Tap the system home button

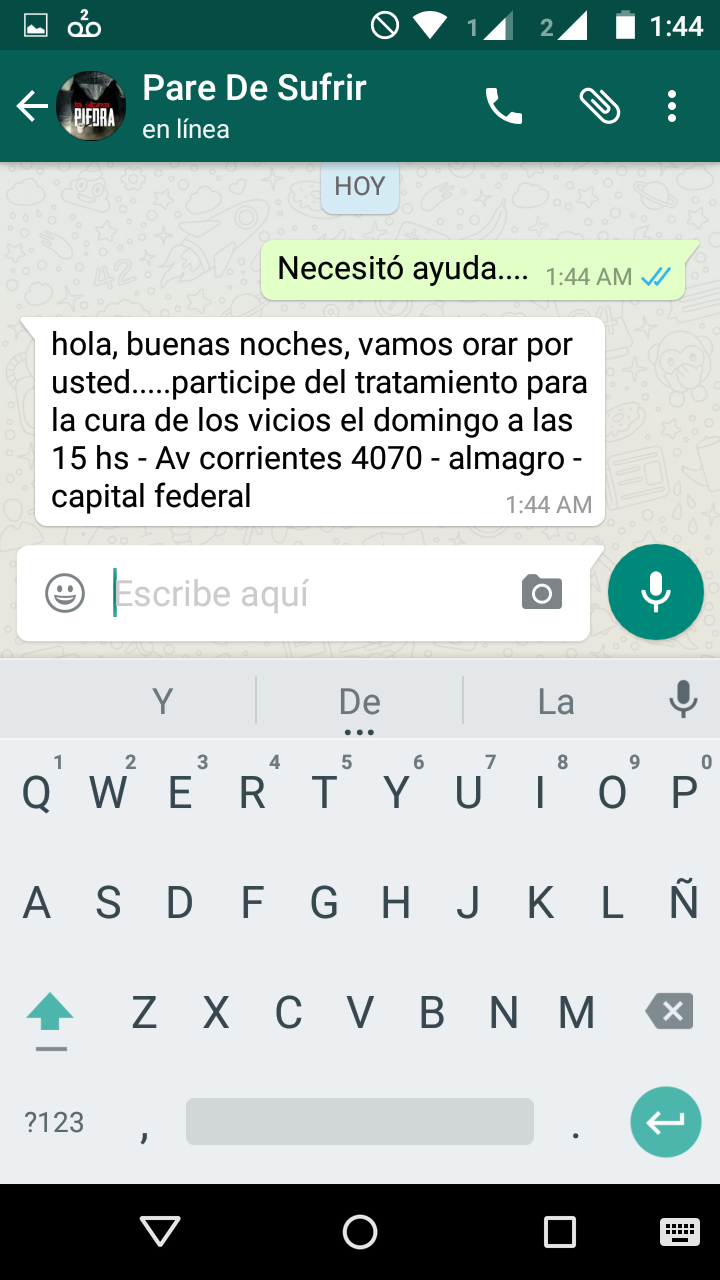(x=360, y=1231)
